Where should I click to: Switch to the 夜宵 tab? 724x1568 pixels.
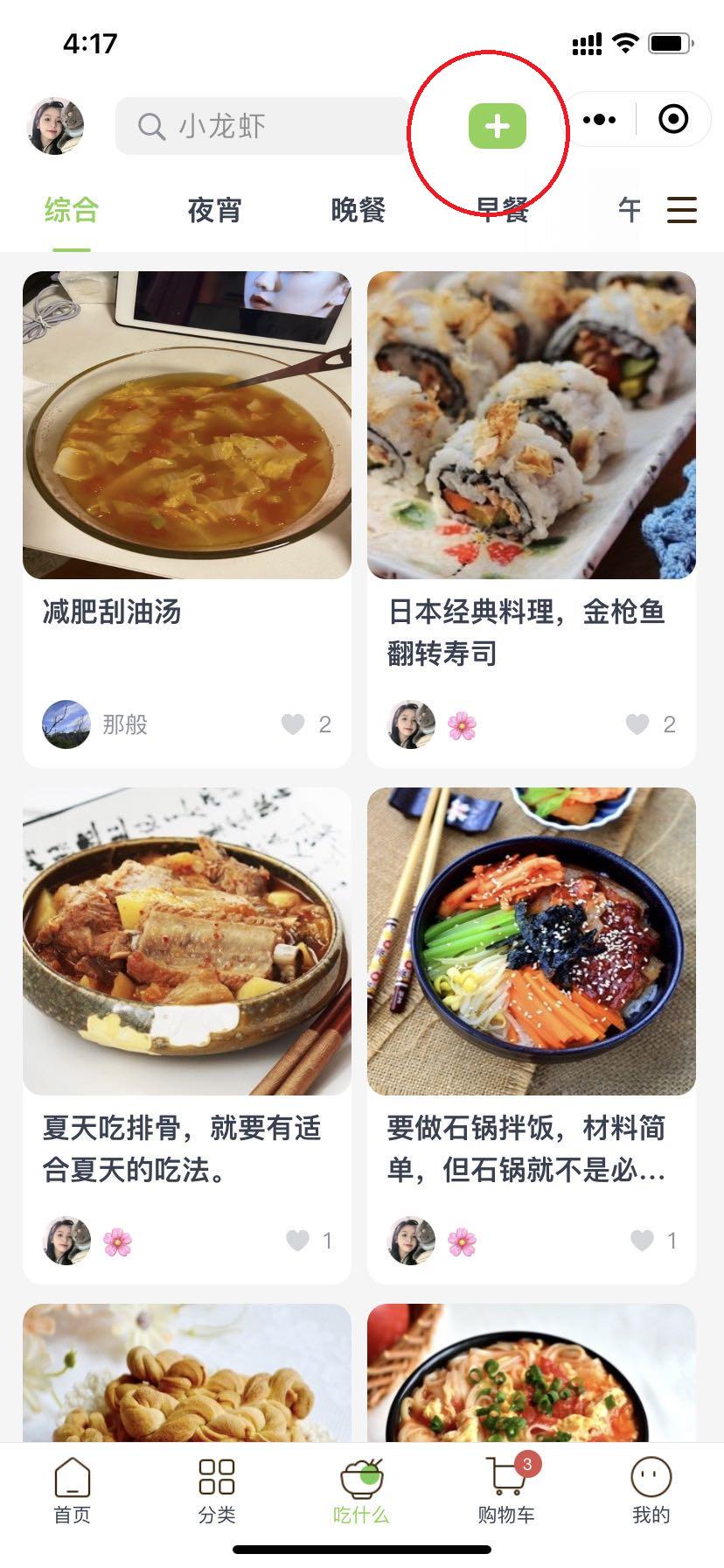[214, 210]
